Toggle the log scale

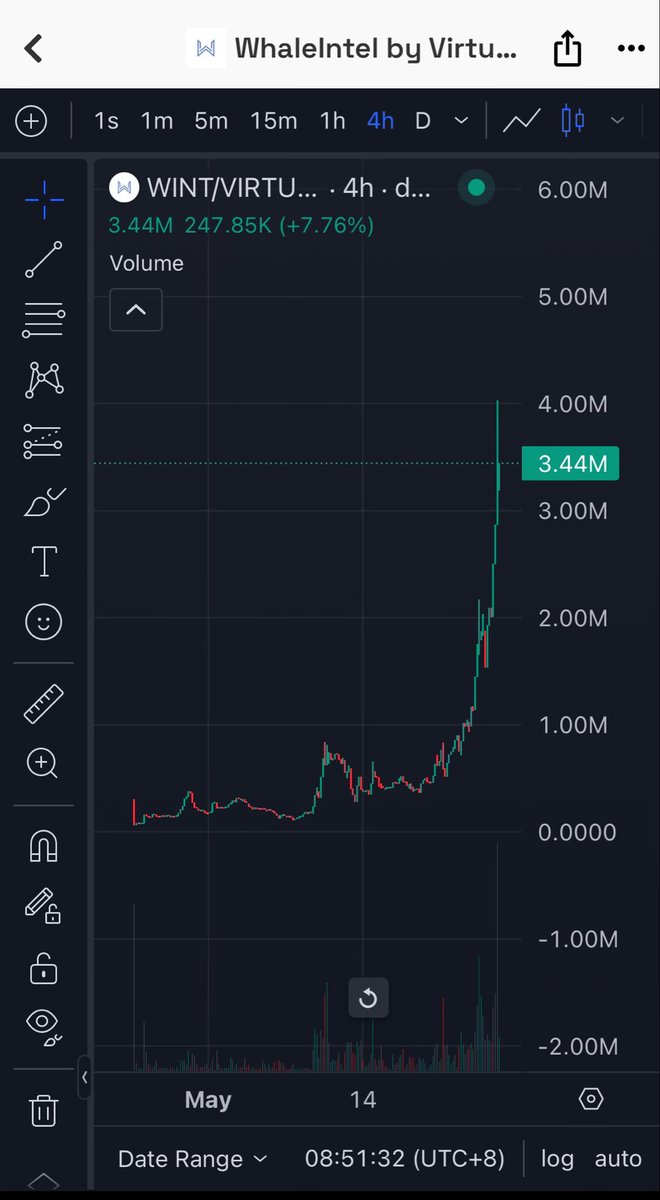pos(557,1159)
